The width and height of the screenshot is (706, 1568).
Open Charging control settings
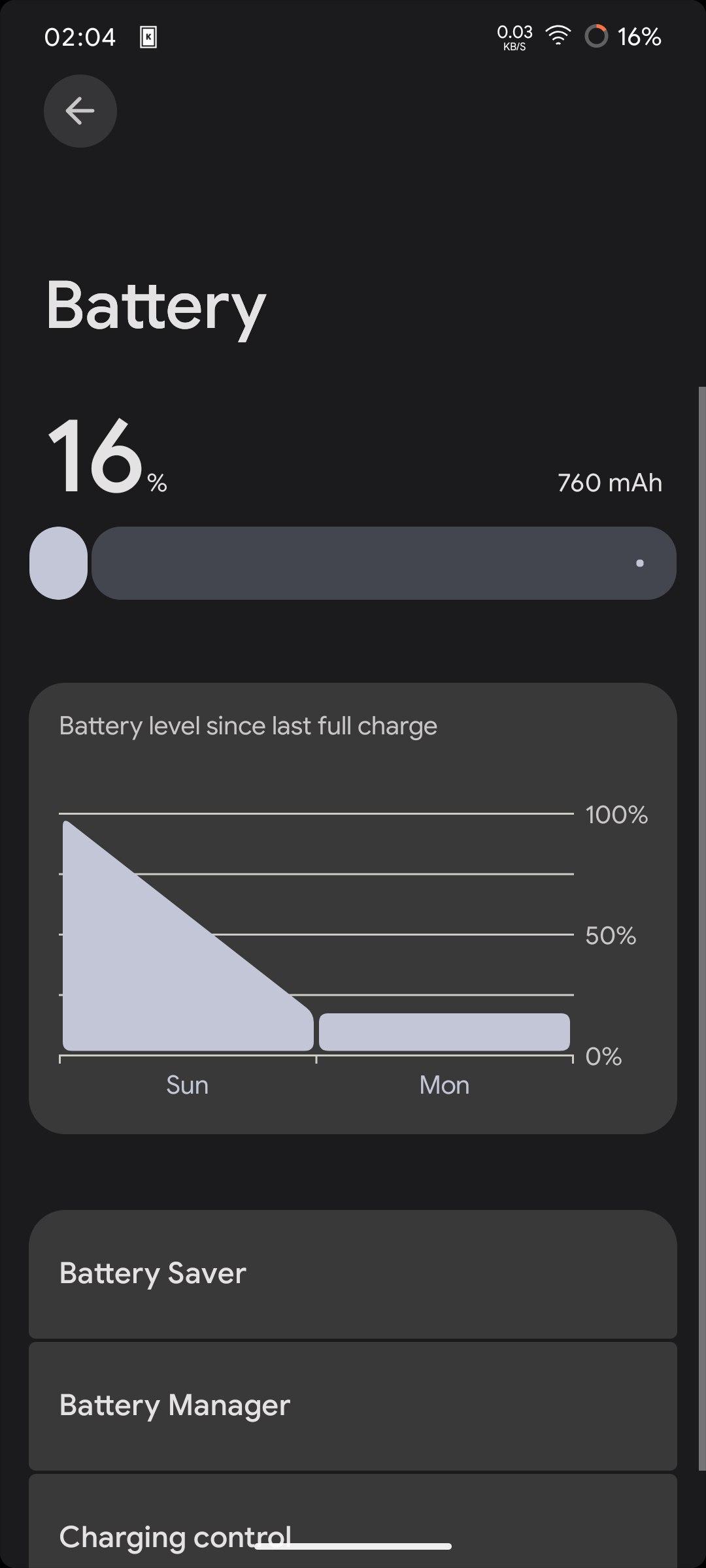click(x=352, y=1529)
